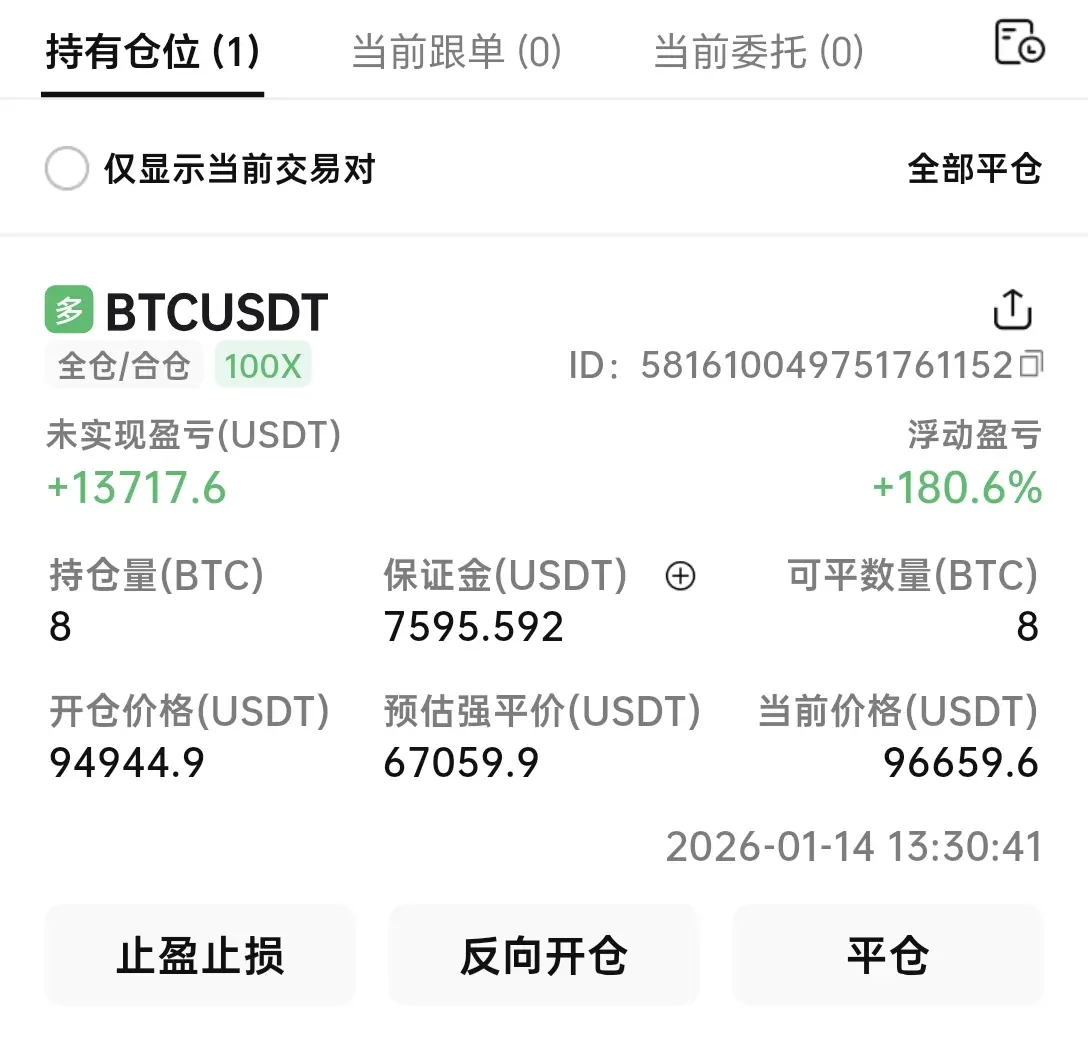
Task: Toggle 仅显示当前交易对 option
Action: point(67,169)
